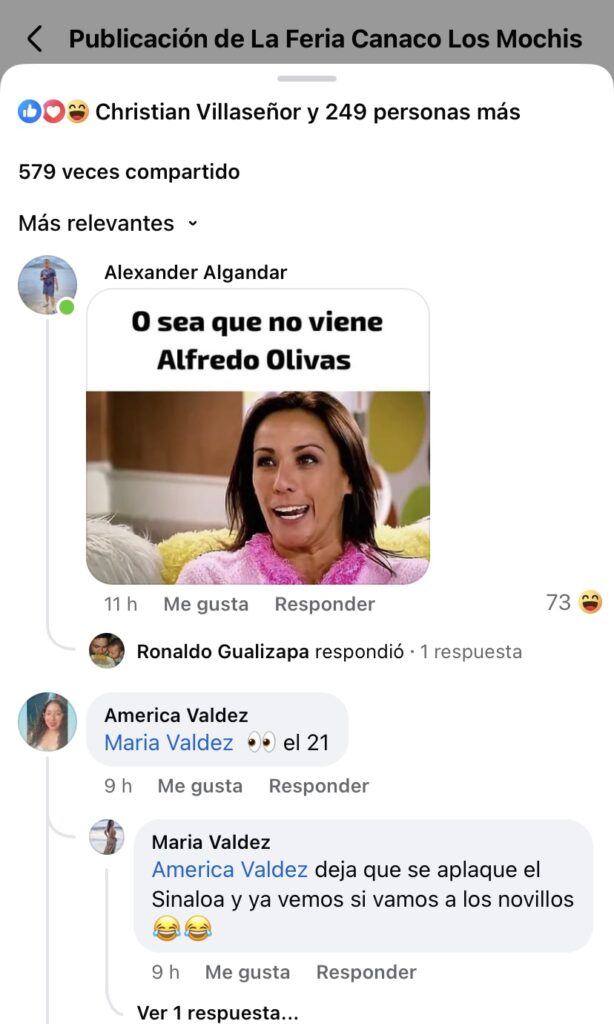Like Alexander Algandar's comment
614x1024 pixels.
pyautogui.click(x=206, y=604)
